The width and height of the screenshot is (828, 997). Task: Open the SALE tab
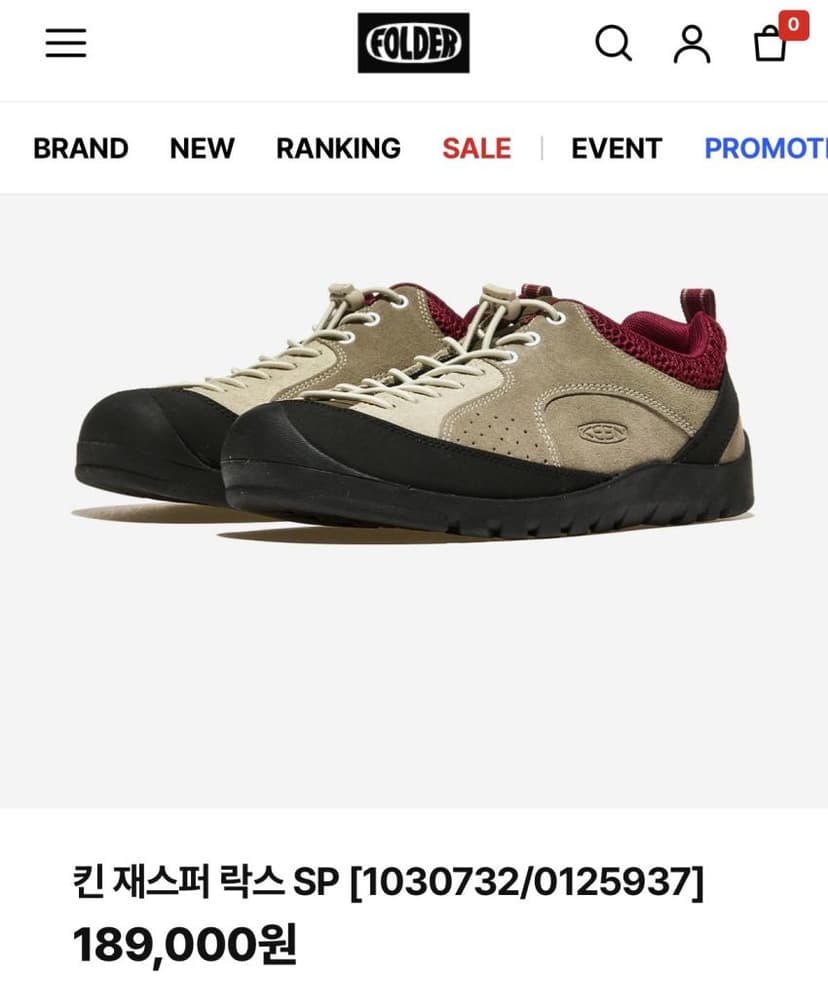click(x=476, y=149)
